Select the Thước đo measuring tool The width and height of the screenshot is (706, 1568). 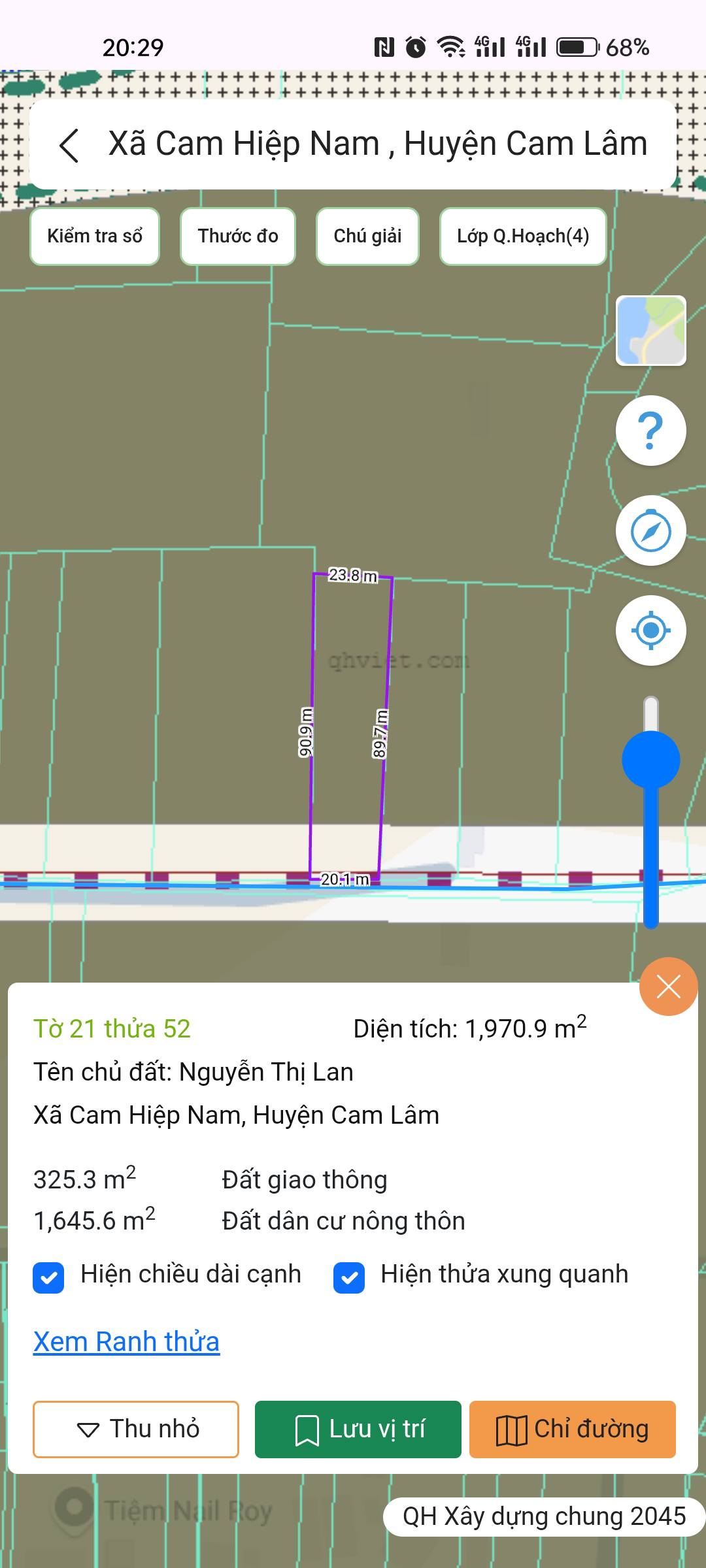(x=238, y=237)
